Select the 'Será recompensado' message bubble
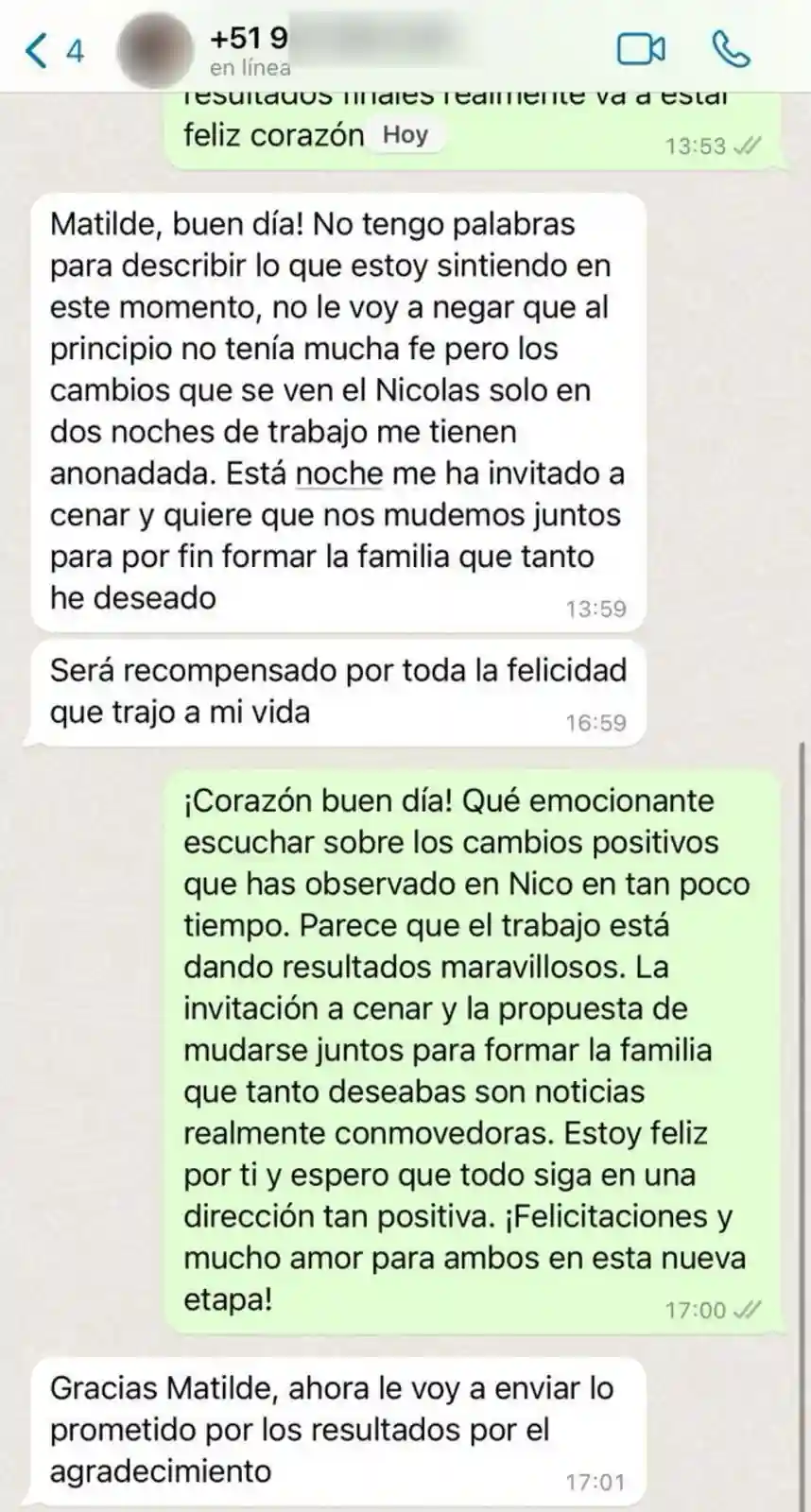 [340, 690]
